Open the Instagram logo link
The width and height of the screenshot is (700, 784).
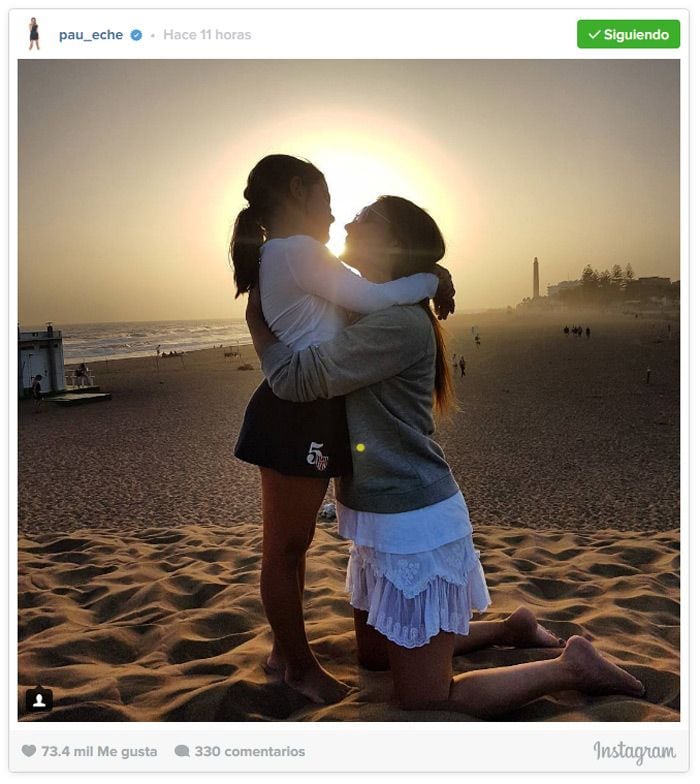[x=634, y=752]
